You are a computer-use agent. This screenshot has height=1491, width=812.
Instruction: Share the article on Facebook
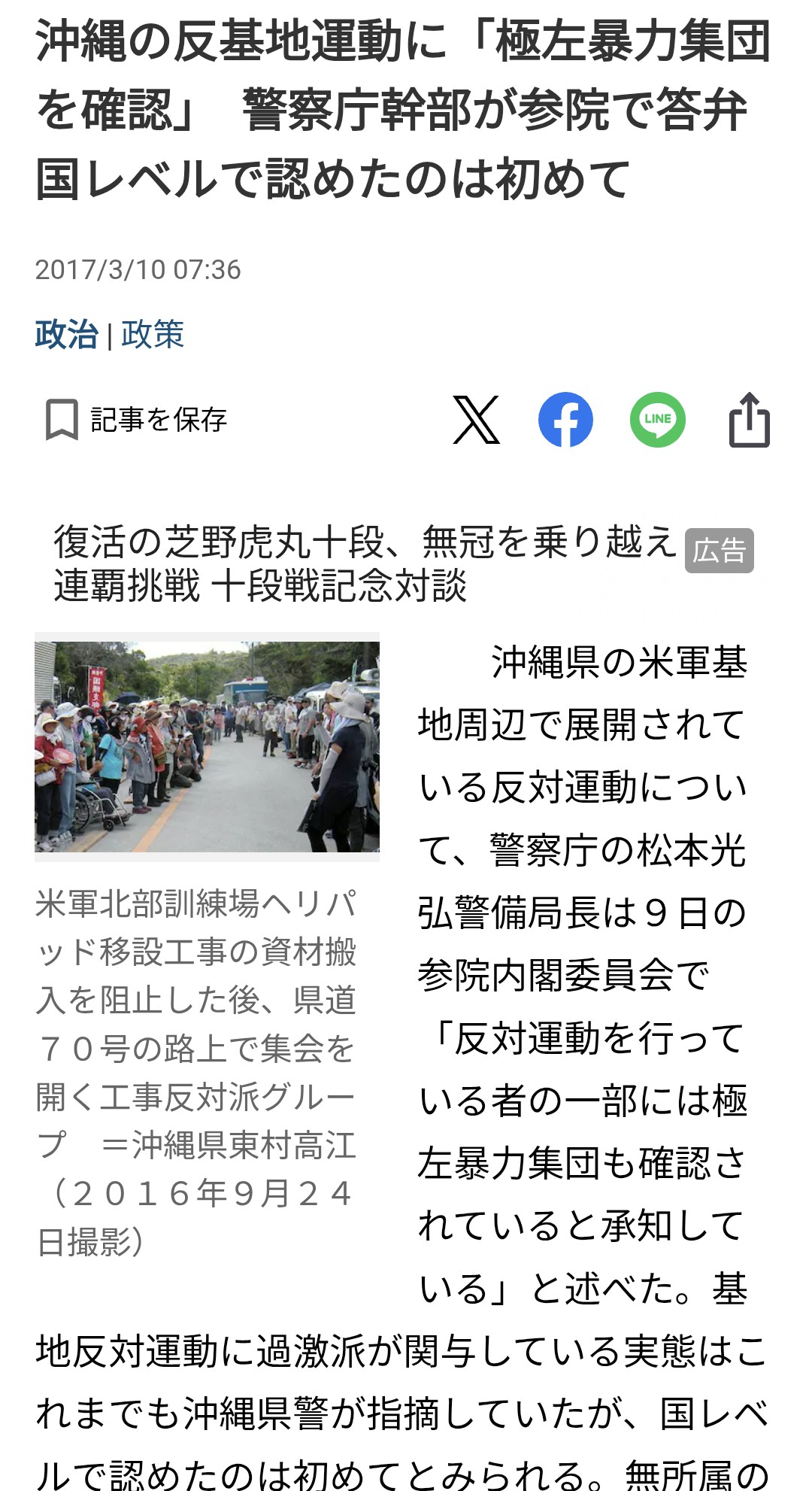pyautogui.click(x=565, y=420)
